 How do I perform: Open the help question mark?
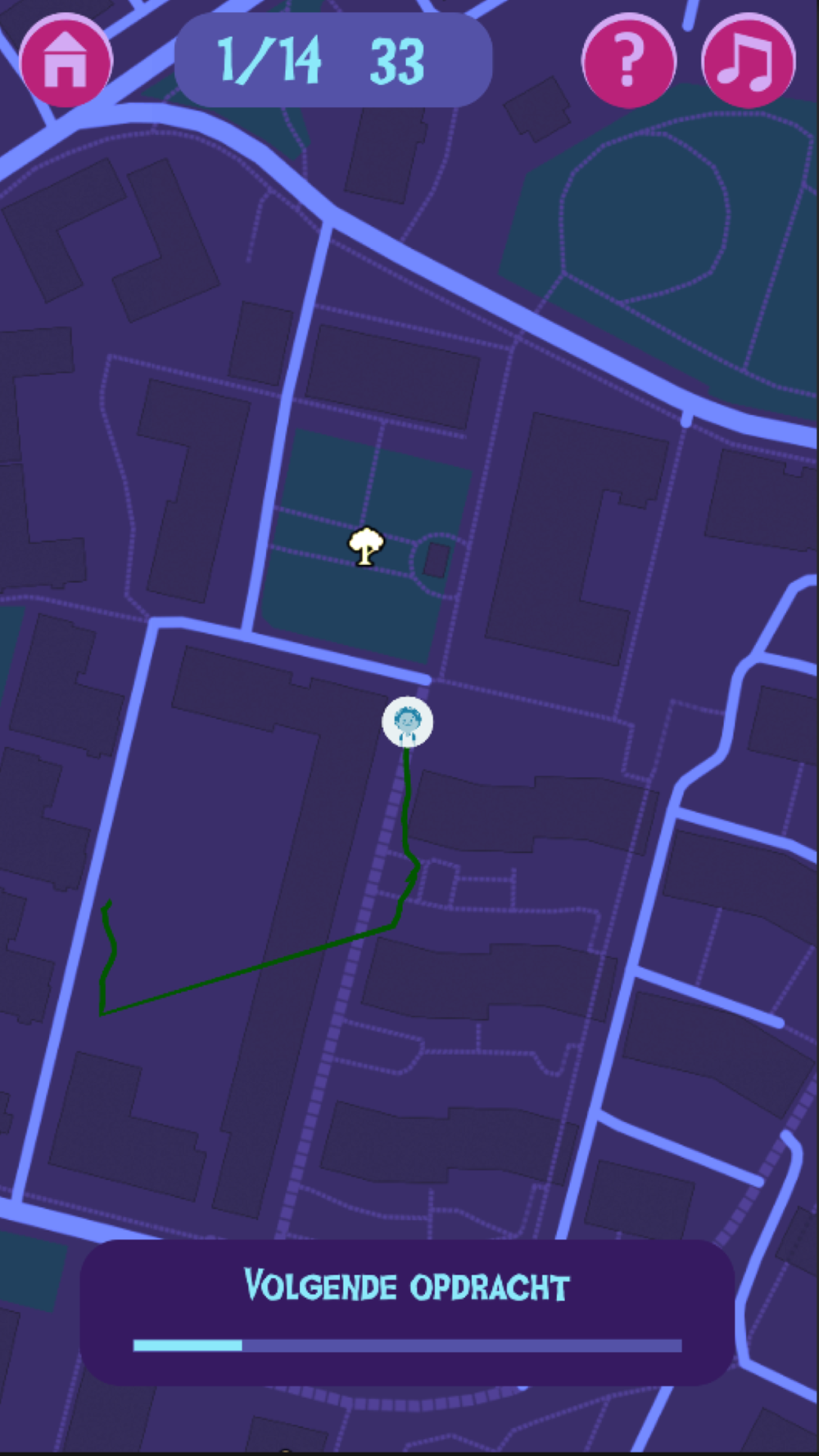(x=628, y=61)
